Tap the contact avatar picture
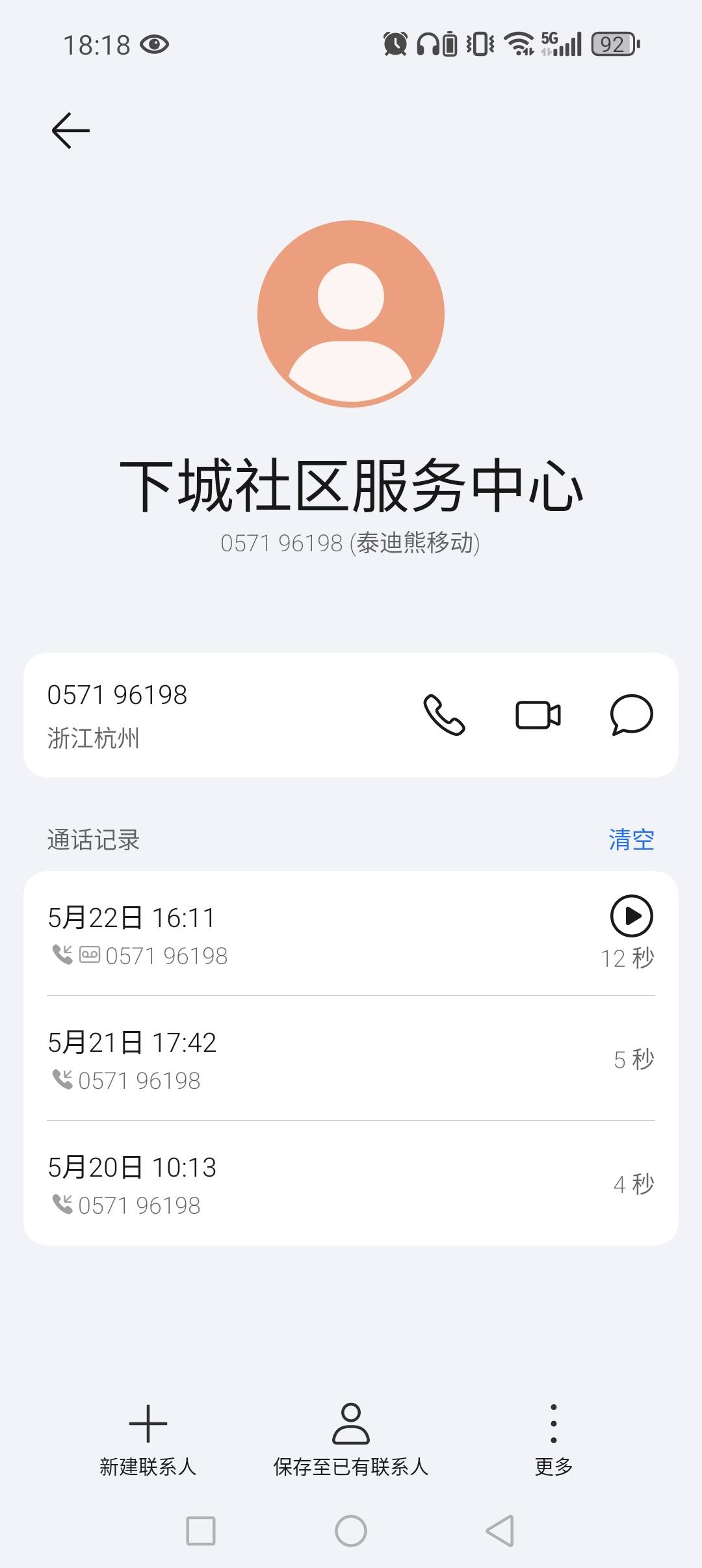Screen dimensions: 702x1568 351,314
